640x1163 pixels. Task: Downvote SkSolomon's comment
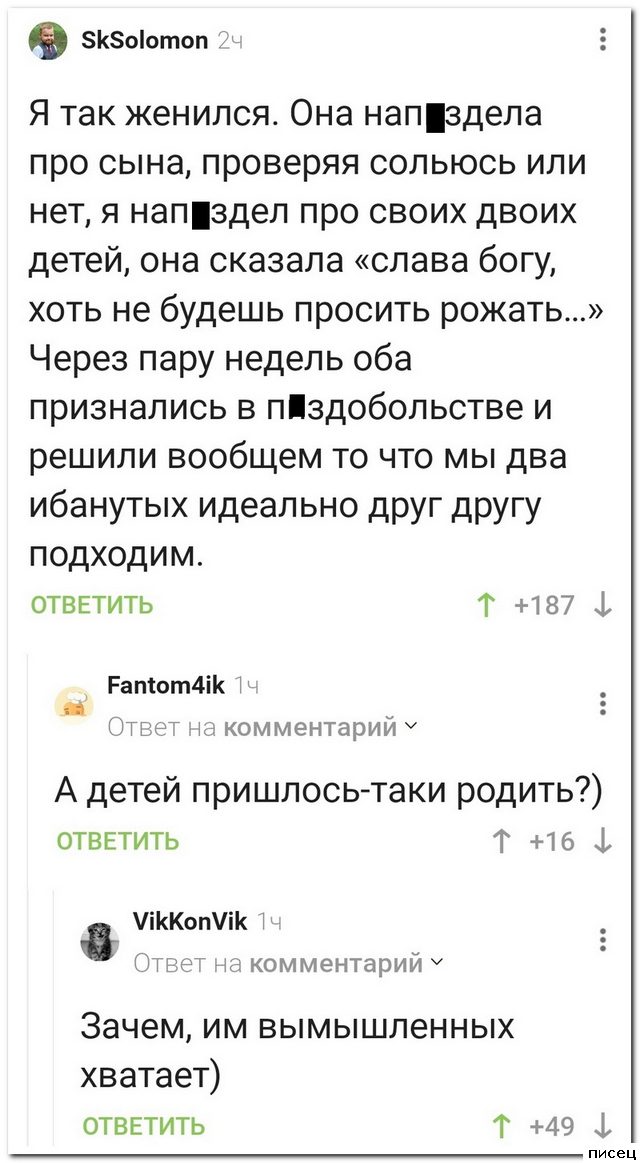[602, 605]
